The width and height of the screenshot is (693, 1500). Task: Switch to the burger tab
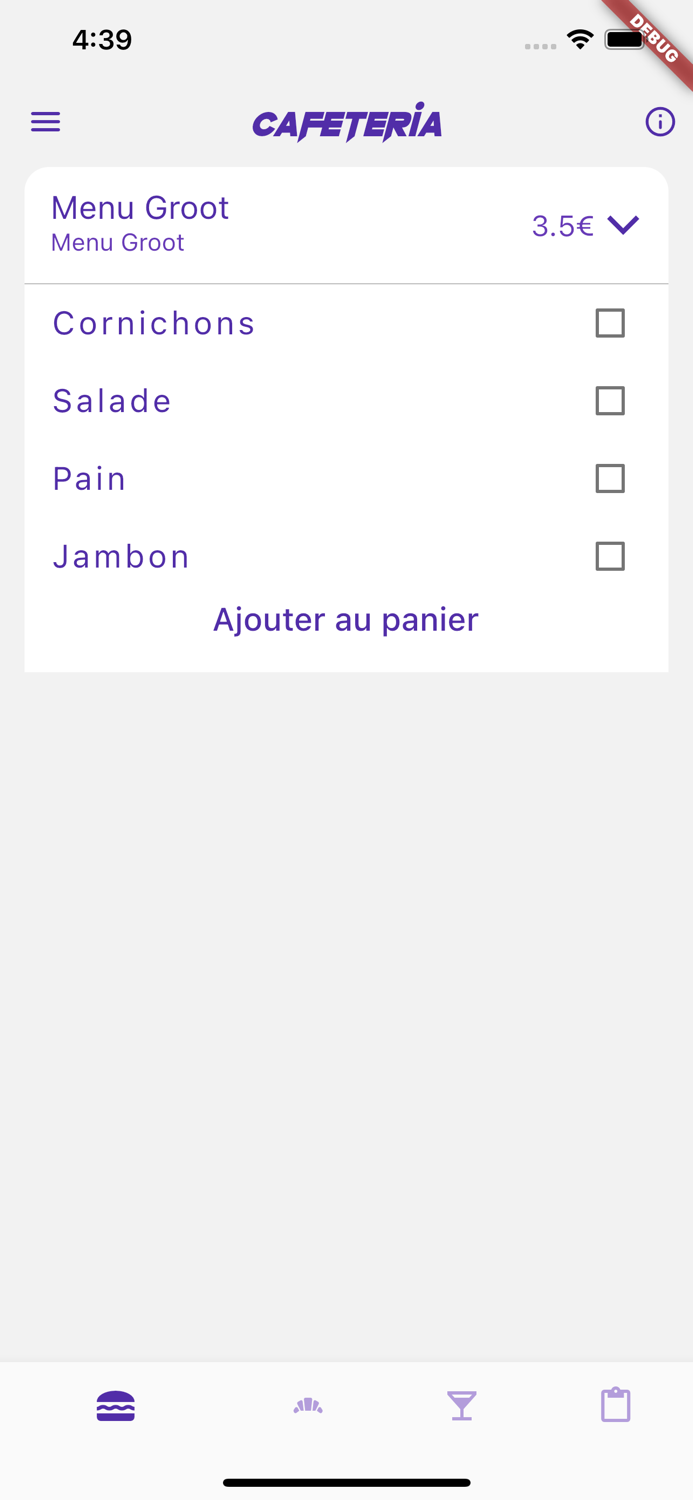pyautogui.click(x=116, y=1406)
